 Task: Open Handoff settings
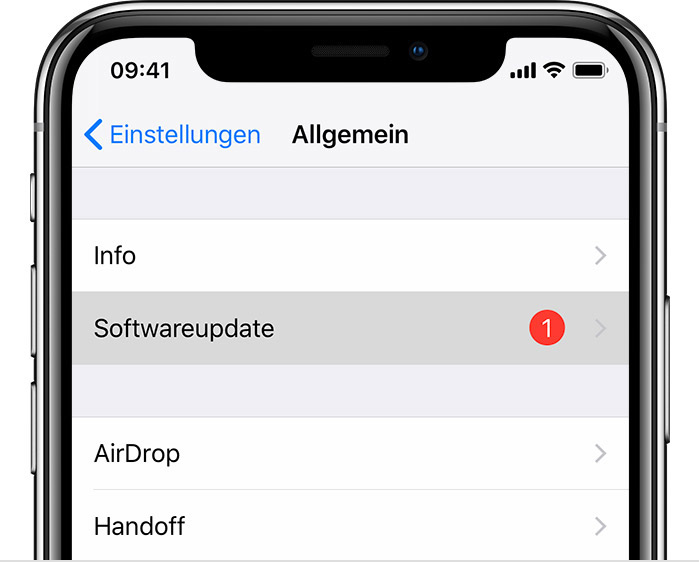tap(350, 526)
